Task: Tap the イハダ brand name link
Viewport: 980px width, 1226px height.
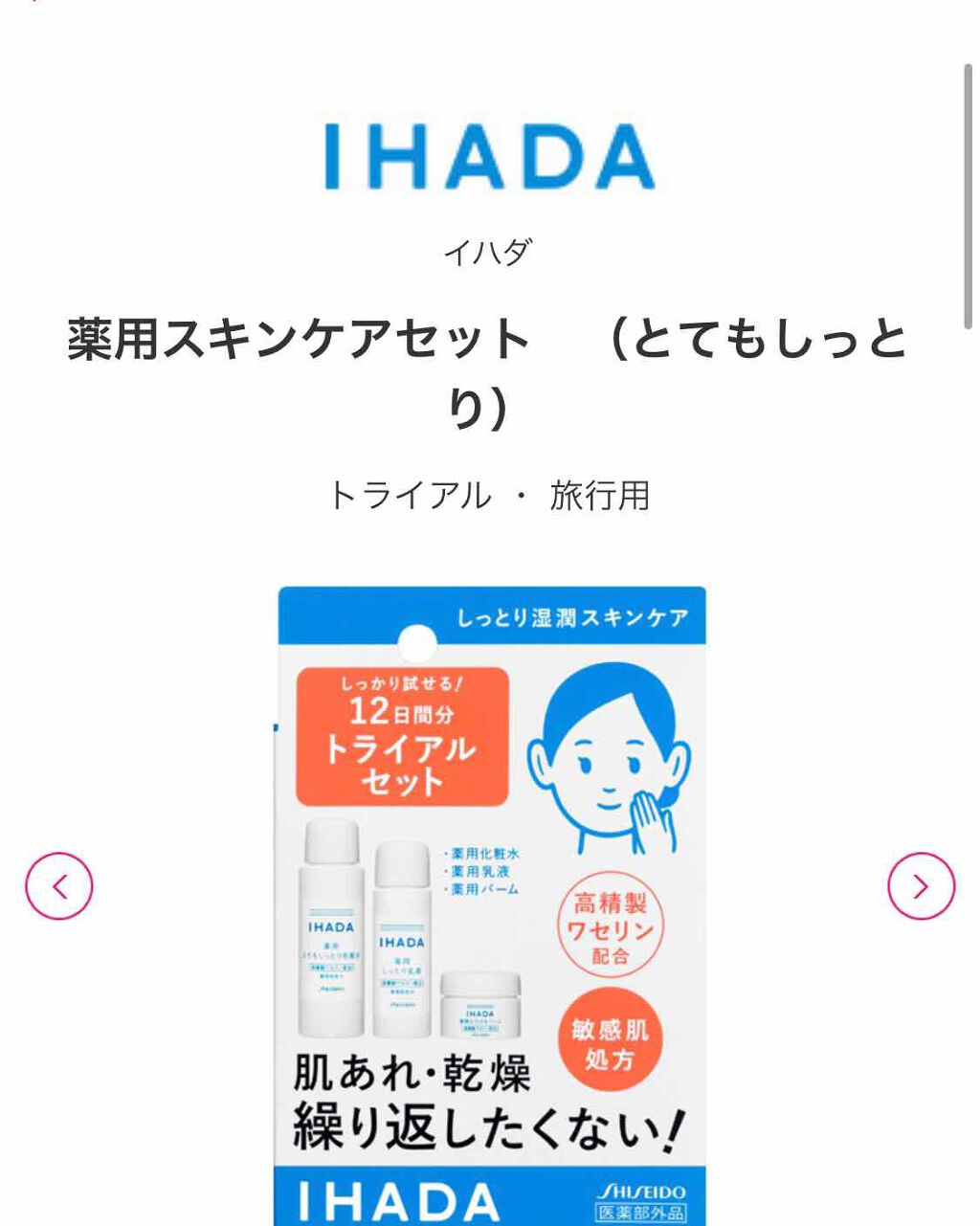Action: tap(490, 253)
